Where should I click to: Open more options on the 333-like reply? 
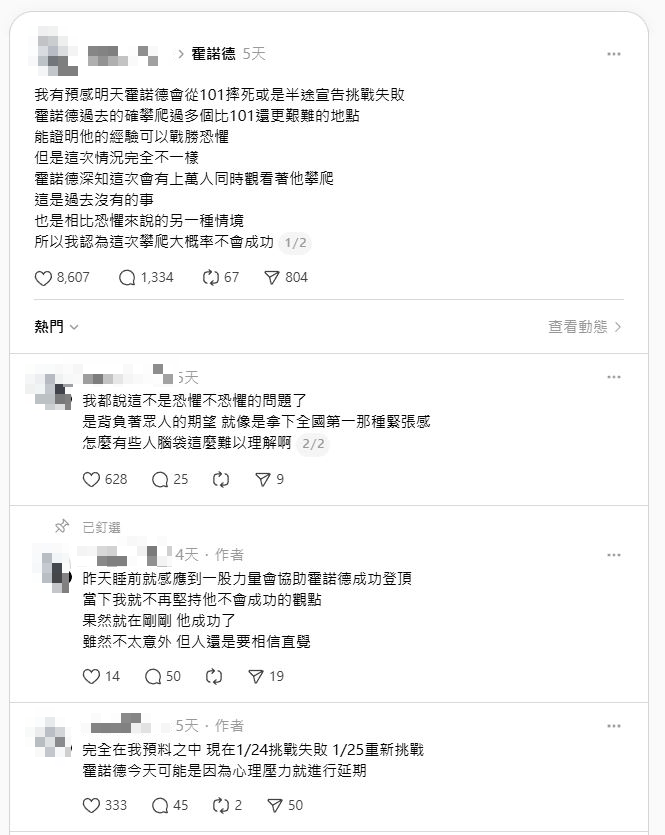614,725
